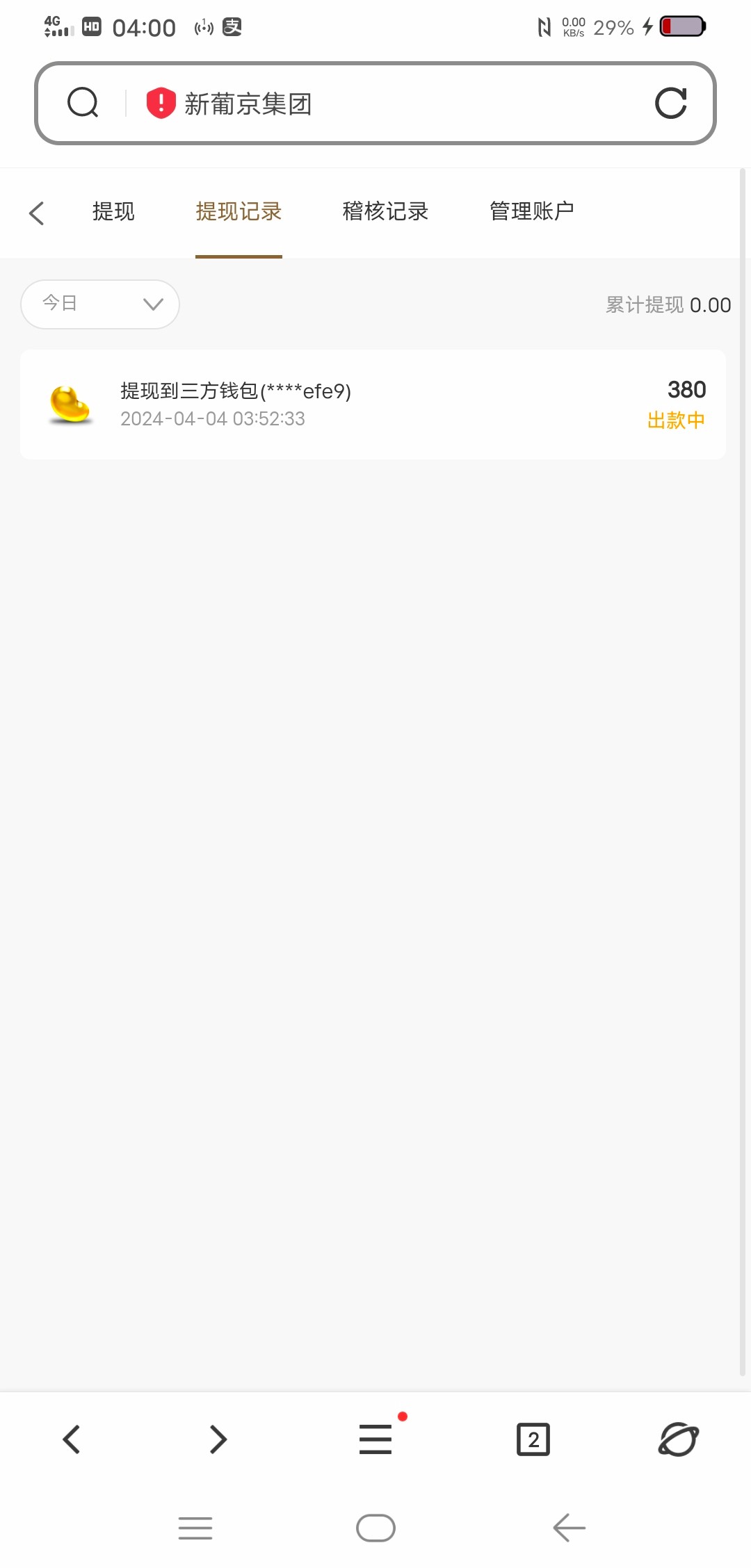751x1568 pixels.
Task: Tap the planet icon in browser toolbar
Action: 678,1439
